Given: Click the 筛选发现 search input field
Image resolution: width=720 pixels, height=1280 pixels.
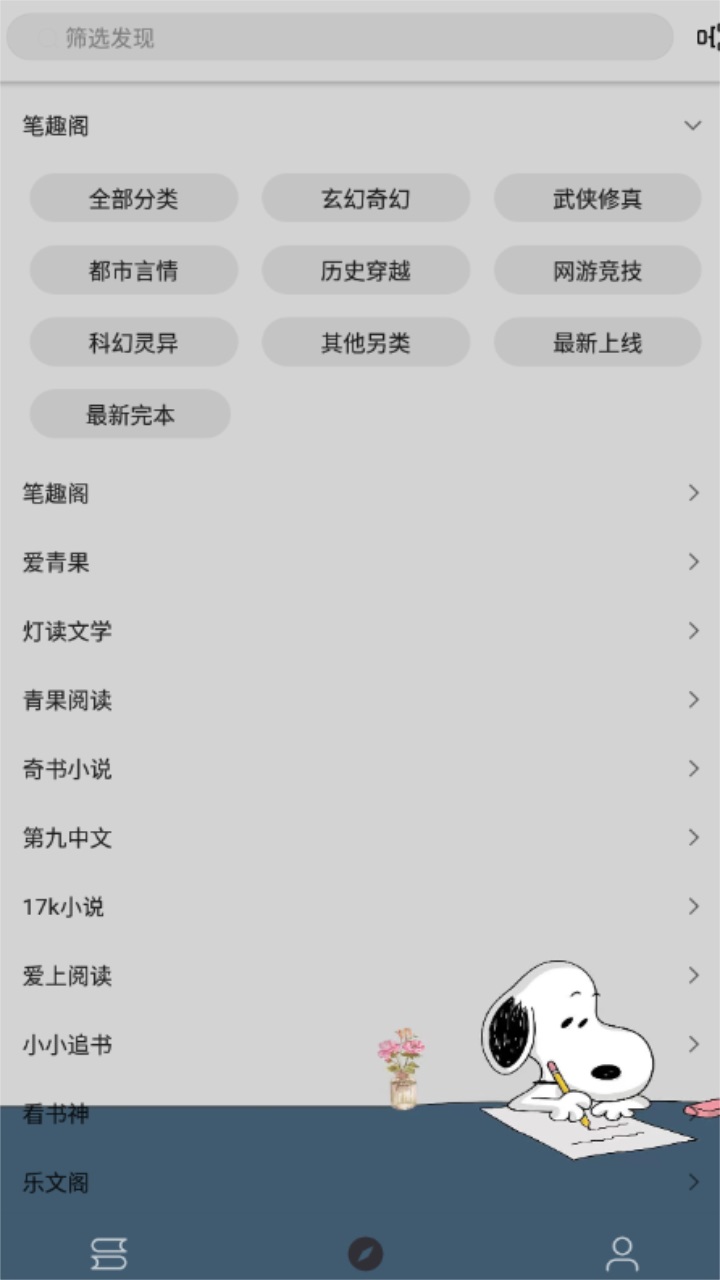Looking at the screenshot, I should coord(338,38).
